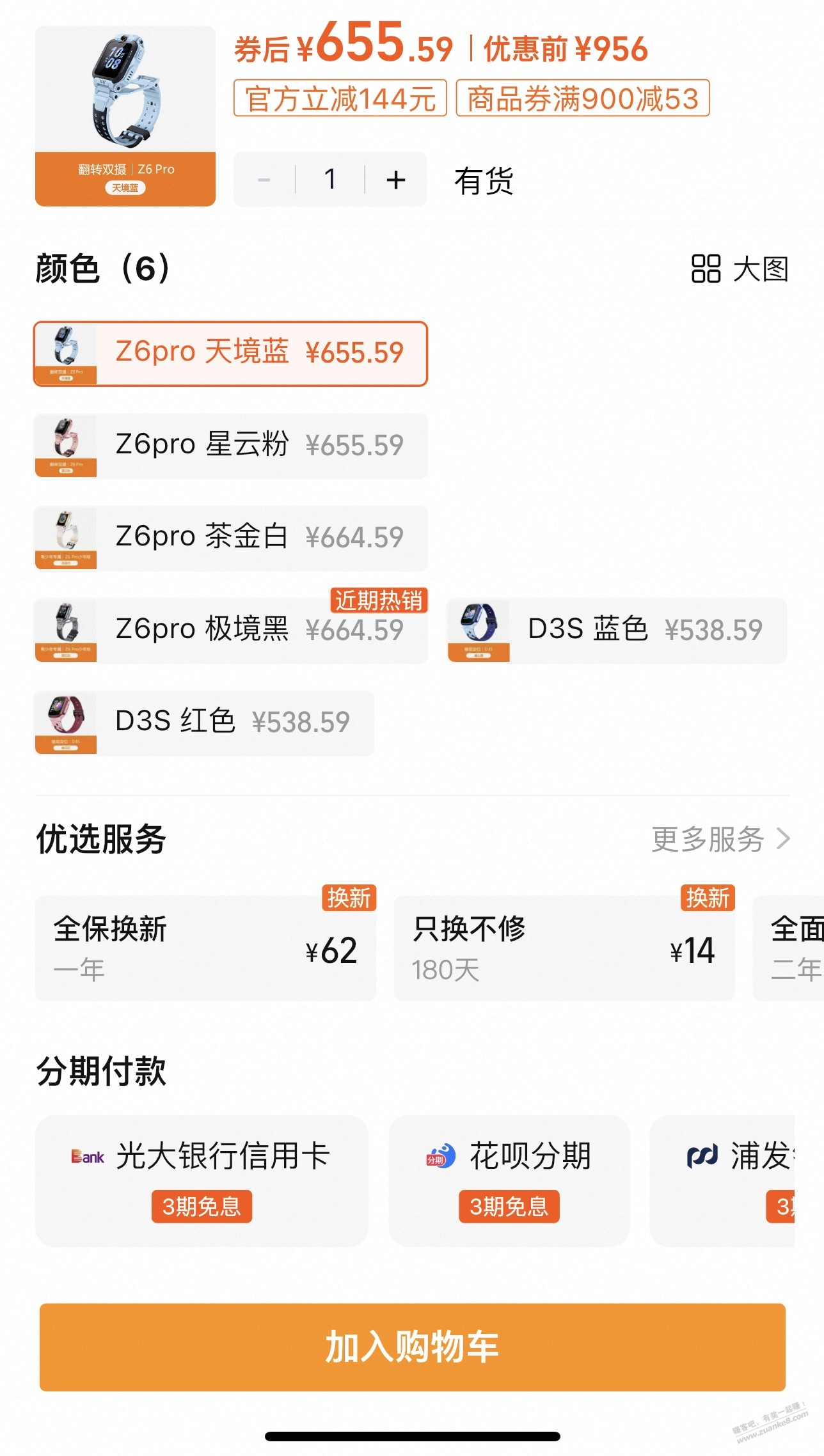
Task: Choose D3S 蓝色 option
Action: tap(616, 630)
